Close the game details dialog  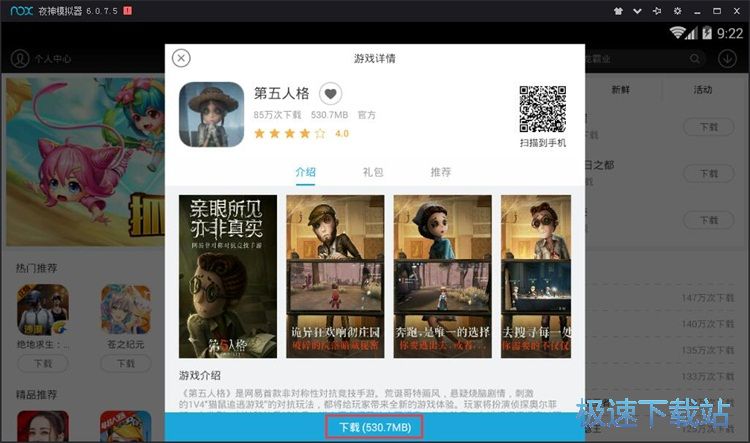coord(181,58)
